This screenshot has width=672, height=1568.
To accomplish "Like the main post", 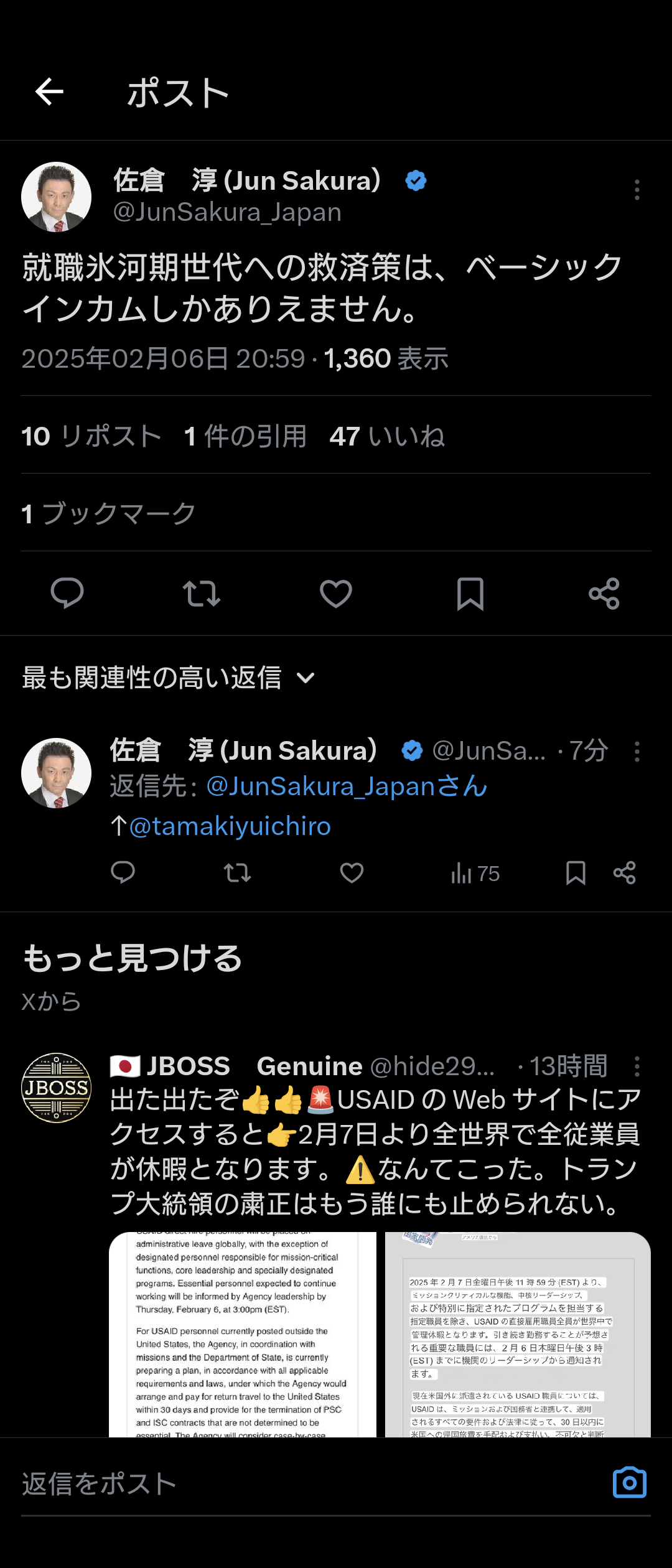I will pos(336,593).
